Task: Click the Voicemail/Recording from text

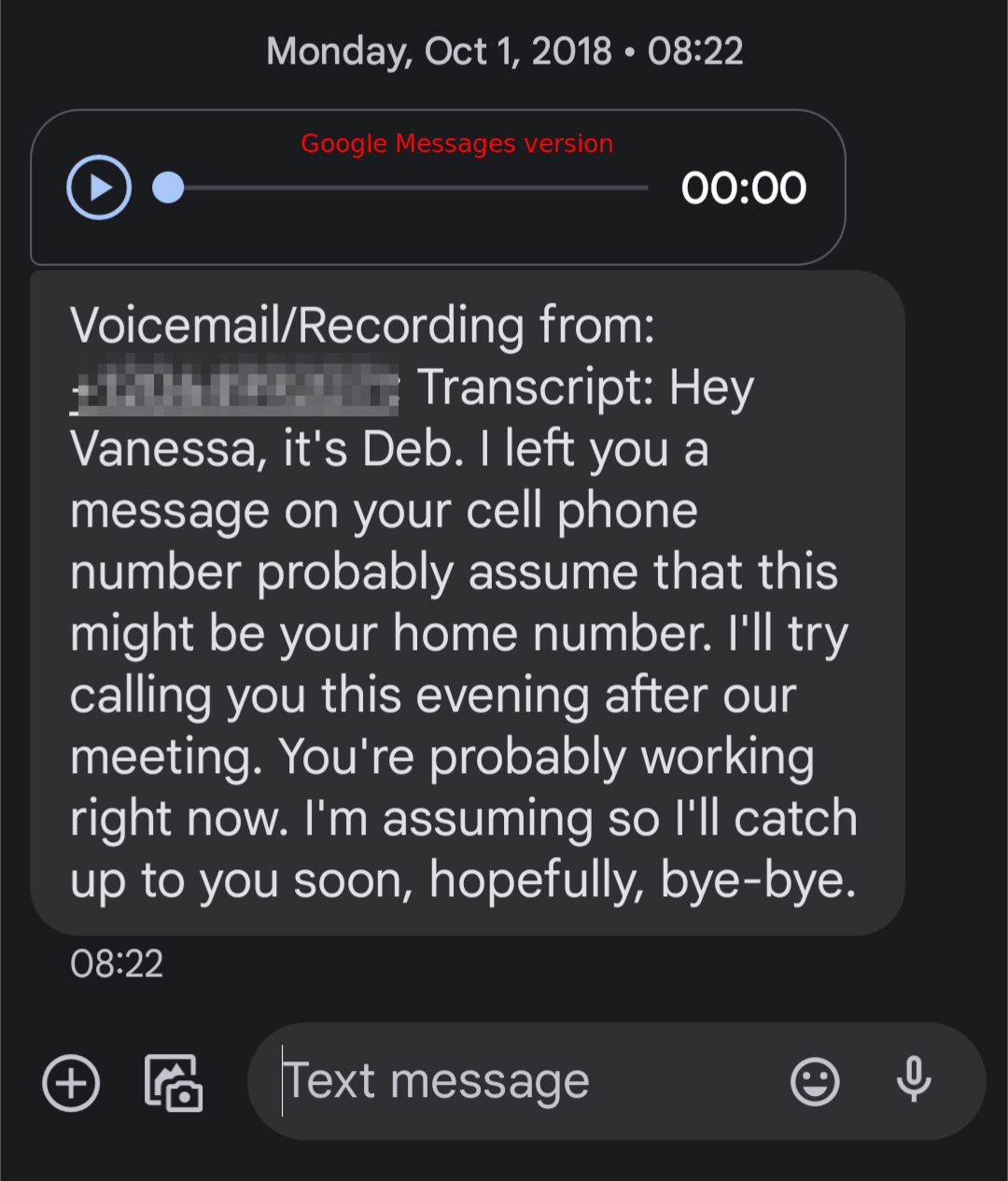Action: [x=362, y=324]
